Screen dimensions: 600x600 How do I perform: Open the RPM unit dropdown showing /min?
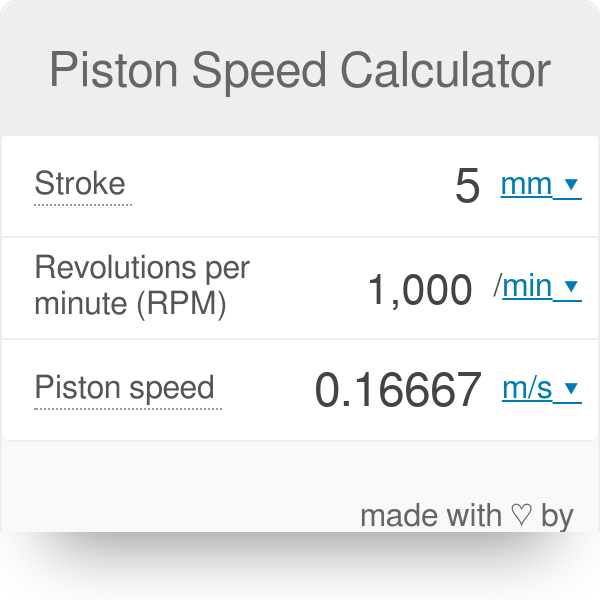(x=540, y=287)
